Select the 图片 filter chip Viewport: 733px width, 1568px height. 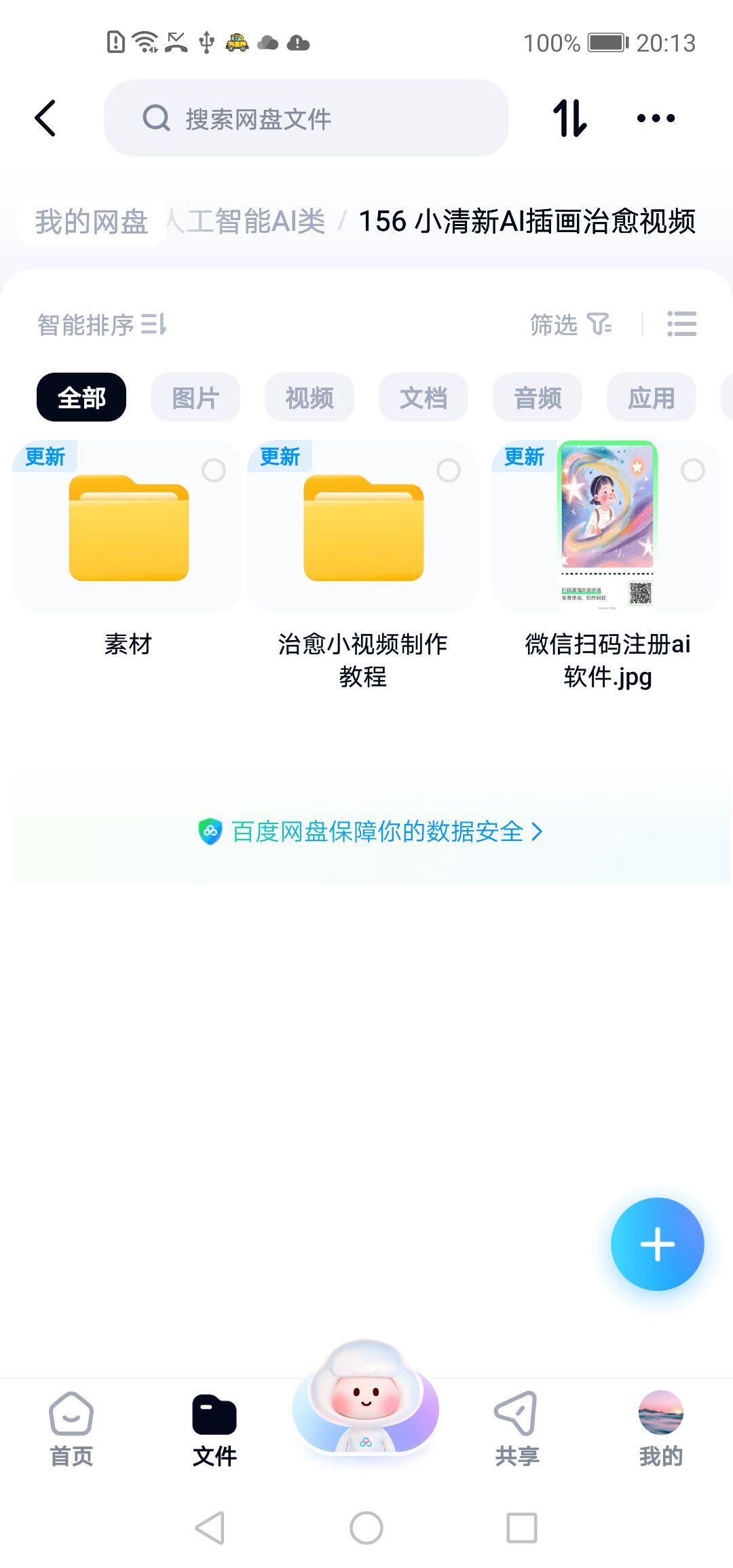tap(195, 398)
